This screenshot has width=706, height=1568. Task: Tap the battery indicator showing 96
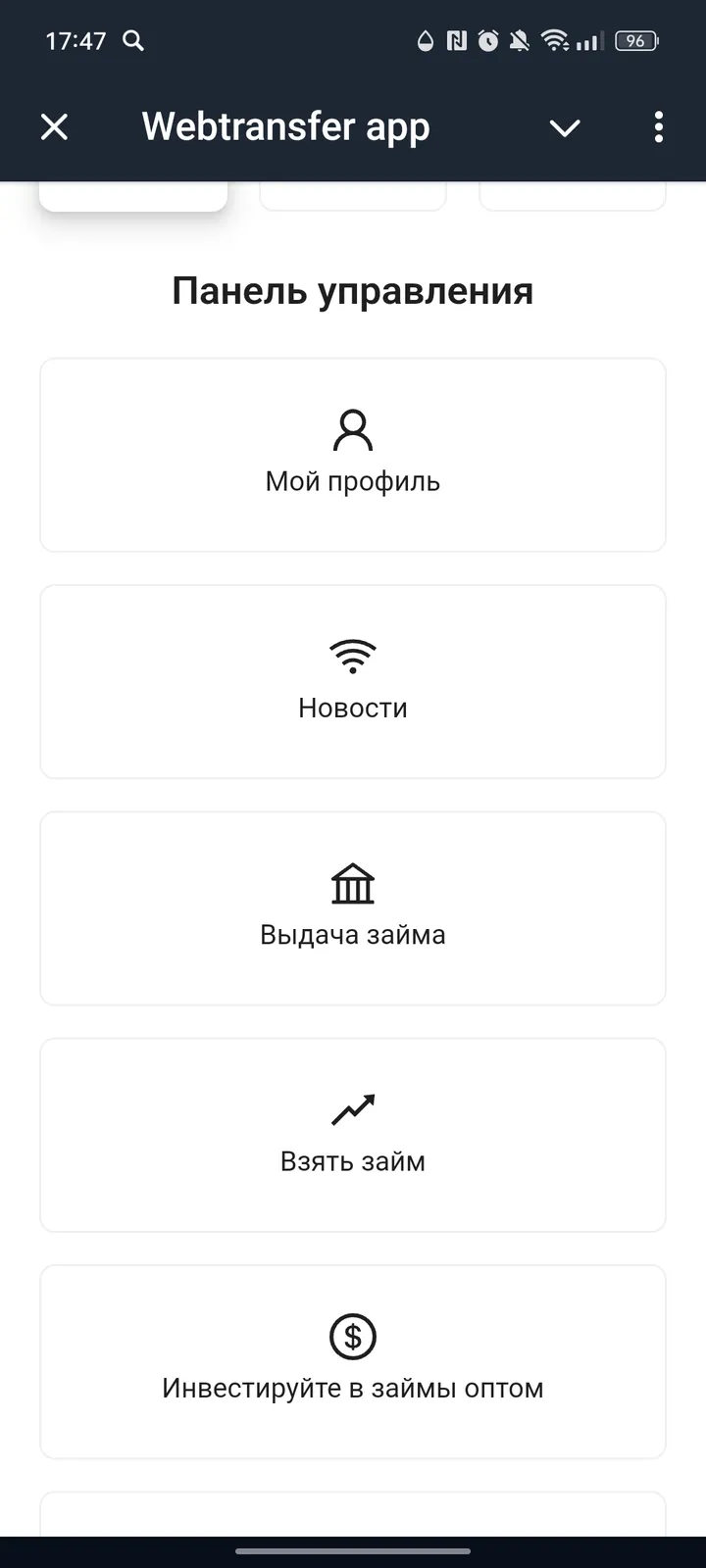[x=634, y=41]
